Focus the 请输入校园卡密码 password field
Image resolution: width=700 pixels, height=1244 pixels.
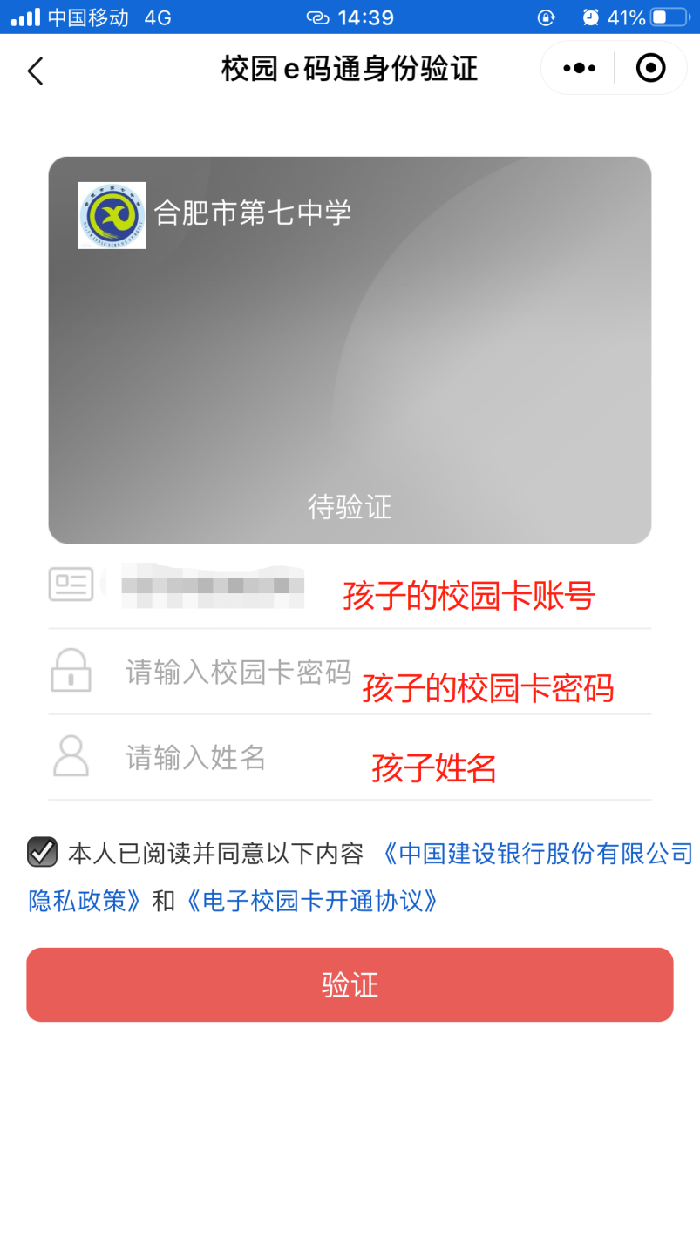tap(238, 672)
